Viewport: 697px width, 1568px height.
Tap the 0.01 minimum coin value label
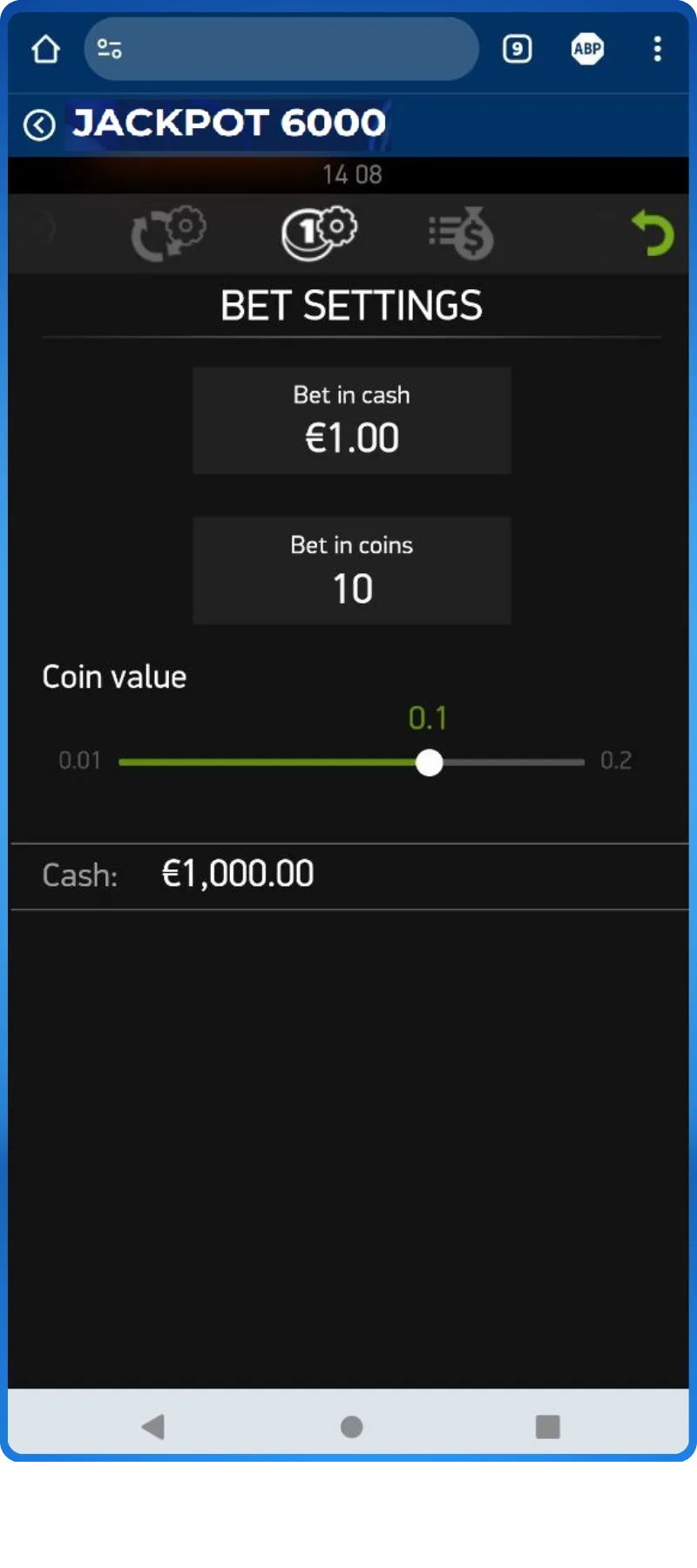pyautogui.click(x=79, y=760)
